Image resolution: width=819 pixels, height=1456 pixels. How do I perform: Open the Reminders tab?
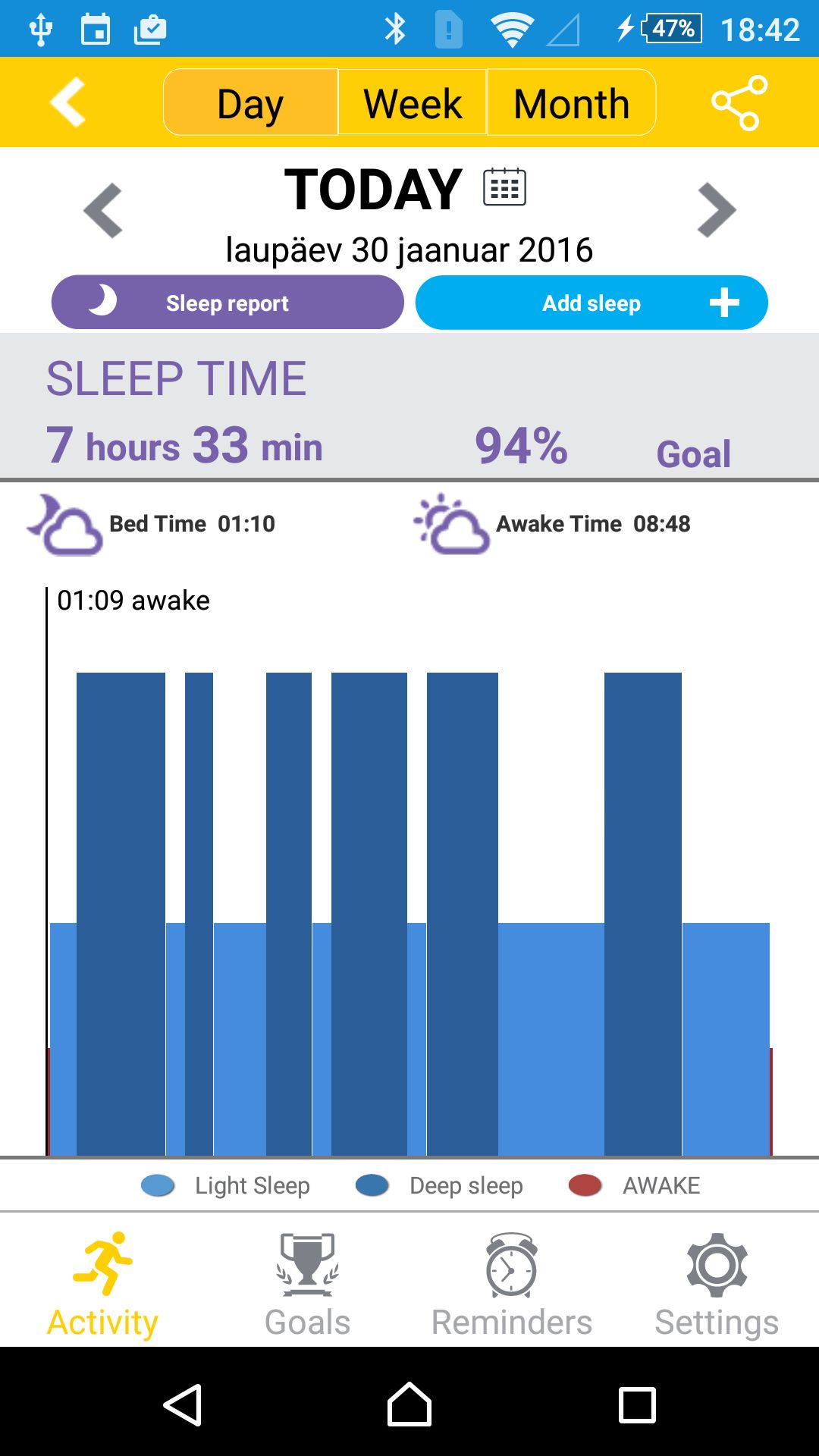[x=512, y=1285]
